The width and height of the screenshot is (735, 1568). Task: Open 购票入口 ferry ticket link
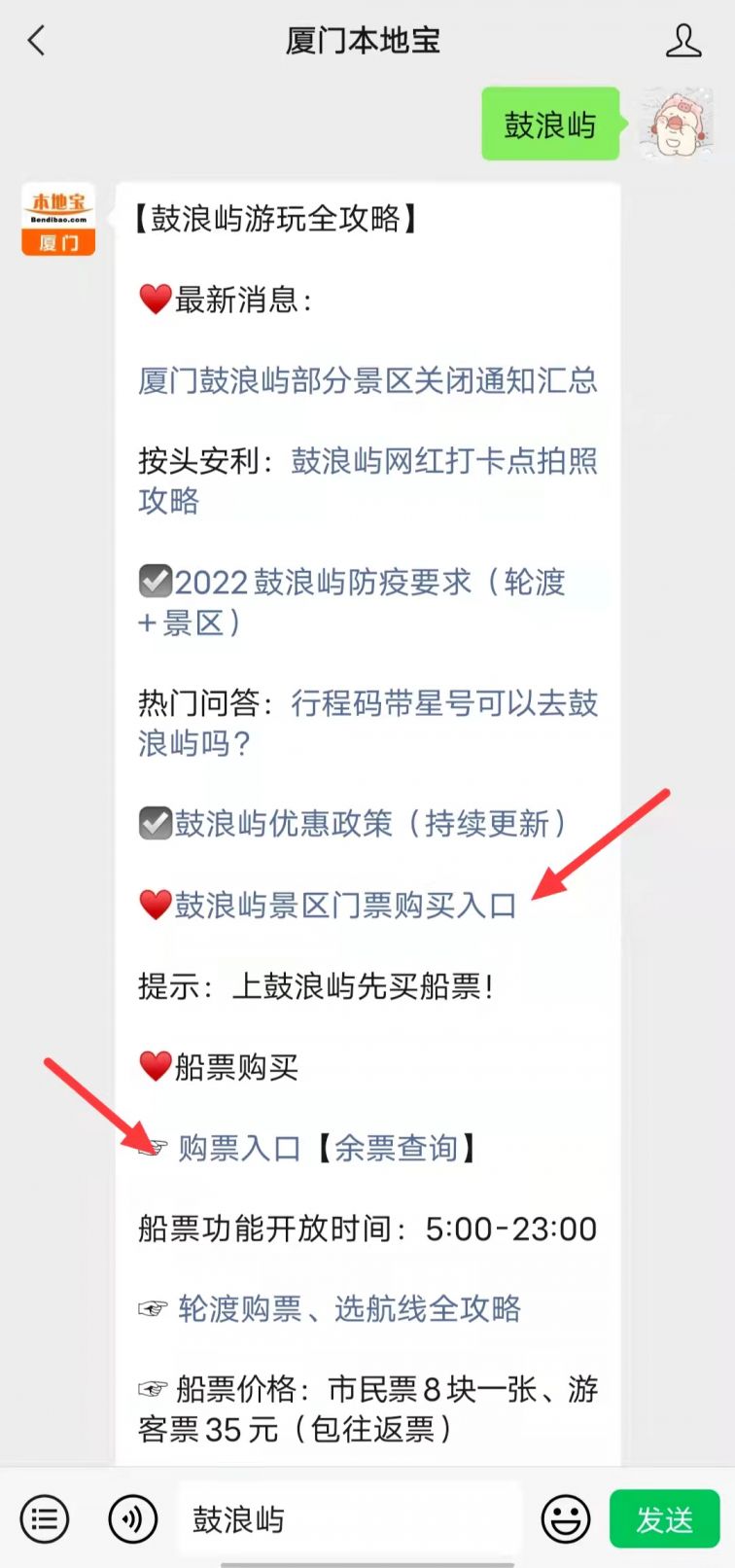coord(239,1149)
